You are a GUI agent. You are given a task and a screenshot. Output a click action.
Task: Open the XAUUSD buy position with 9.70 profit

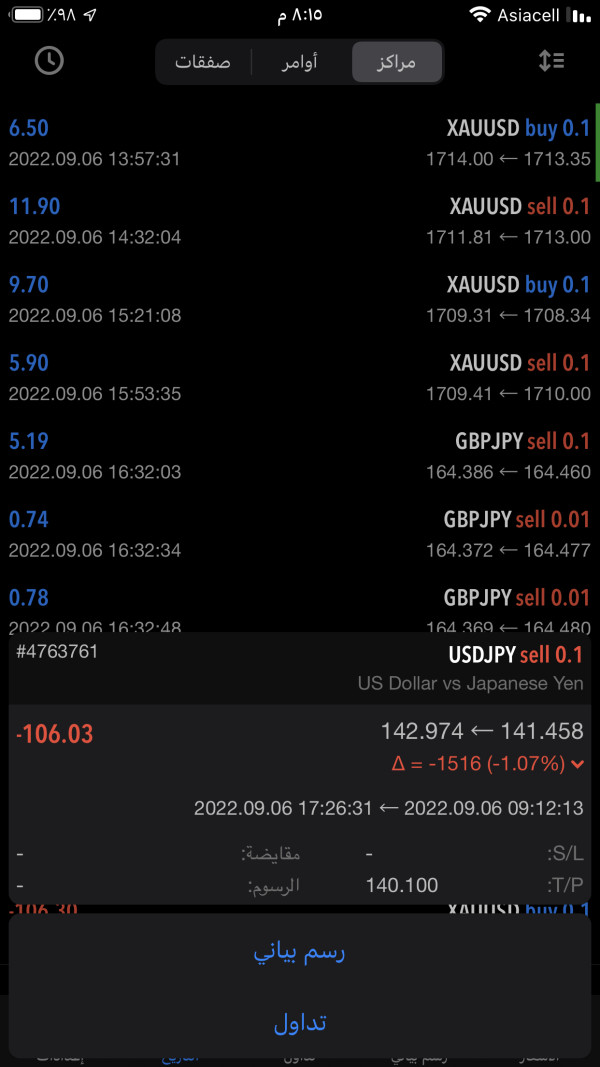click(300, 299)
